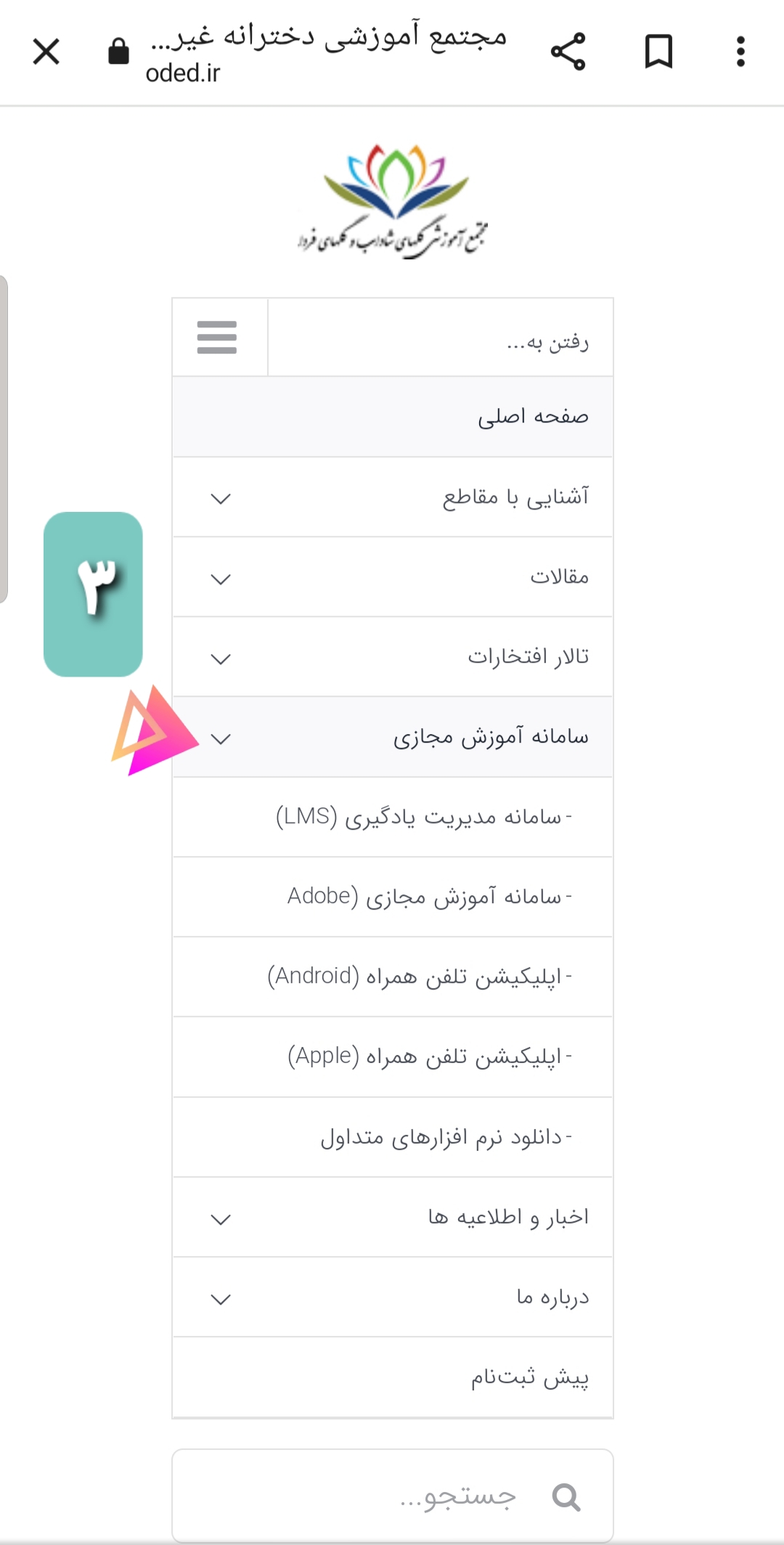Tap the hamburger menu button
The height and width of the screenshot is (1545, 784).
(217, 338)
